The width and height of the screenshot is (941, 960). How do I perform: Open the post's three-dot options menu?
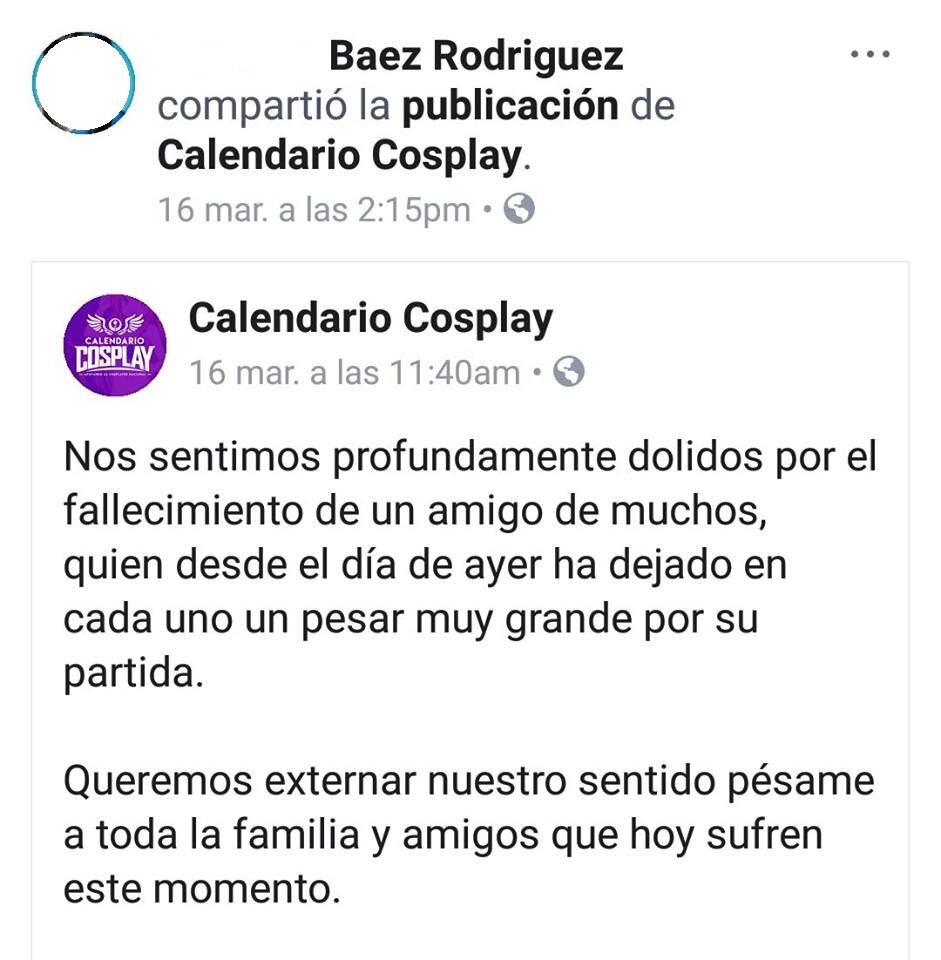(869, 55)
